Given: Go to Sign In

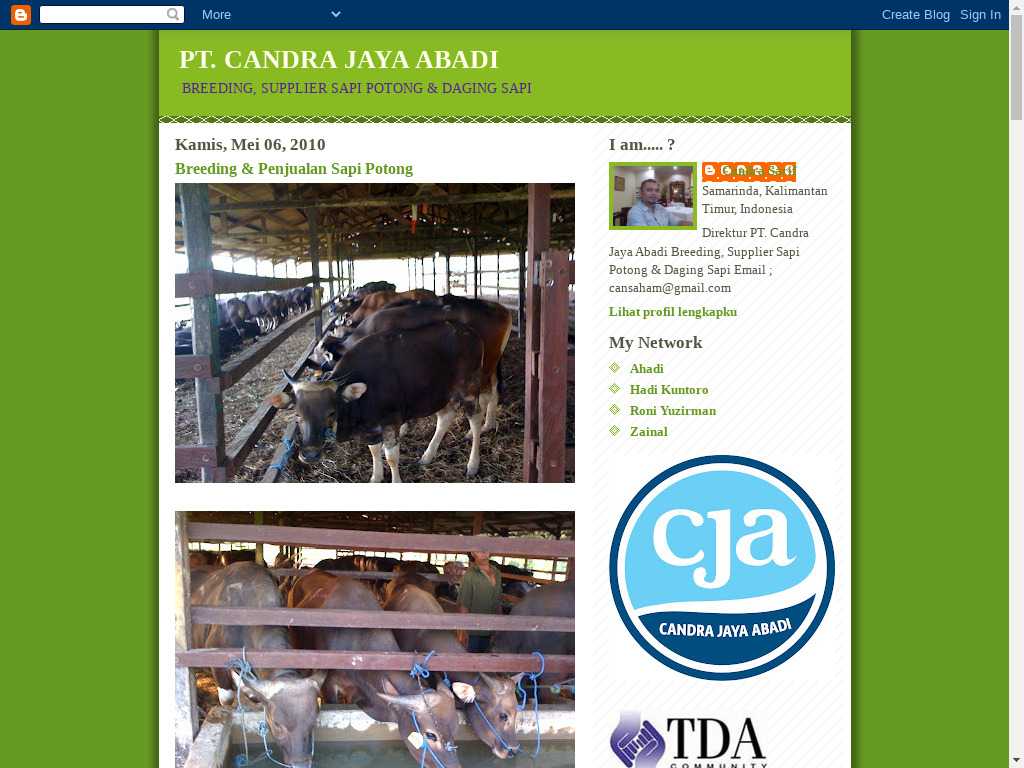Looking at the screenshot, I should 980,14.
